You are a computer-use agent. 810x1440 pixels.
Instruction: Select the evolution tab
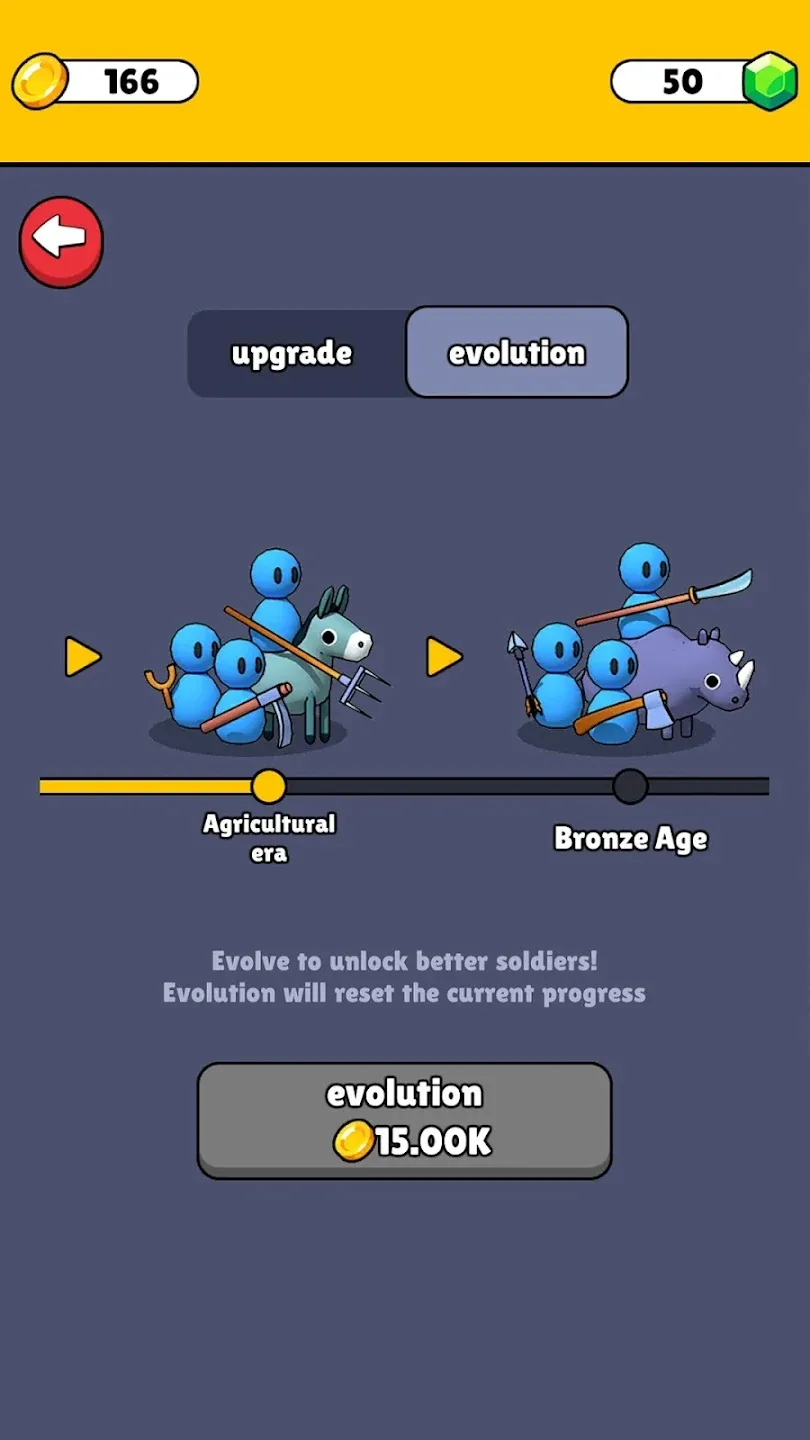516,352
